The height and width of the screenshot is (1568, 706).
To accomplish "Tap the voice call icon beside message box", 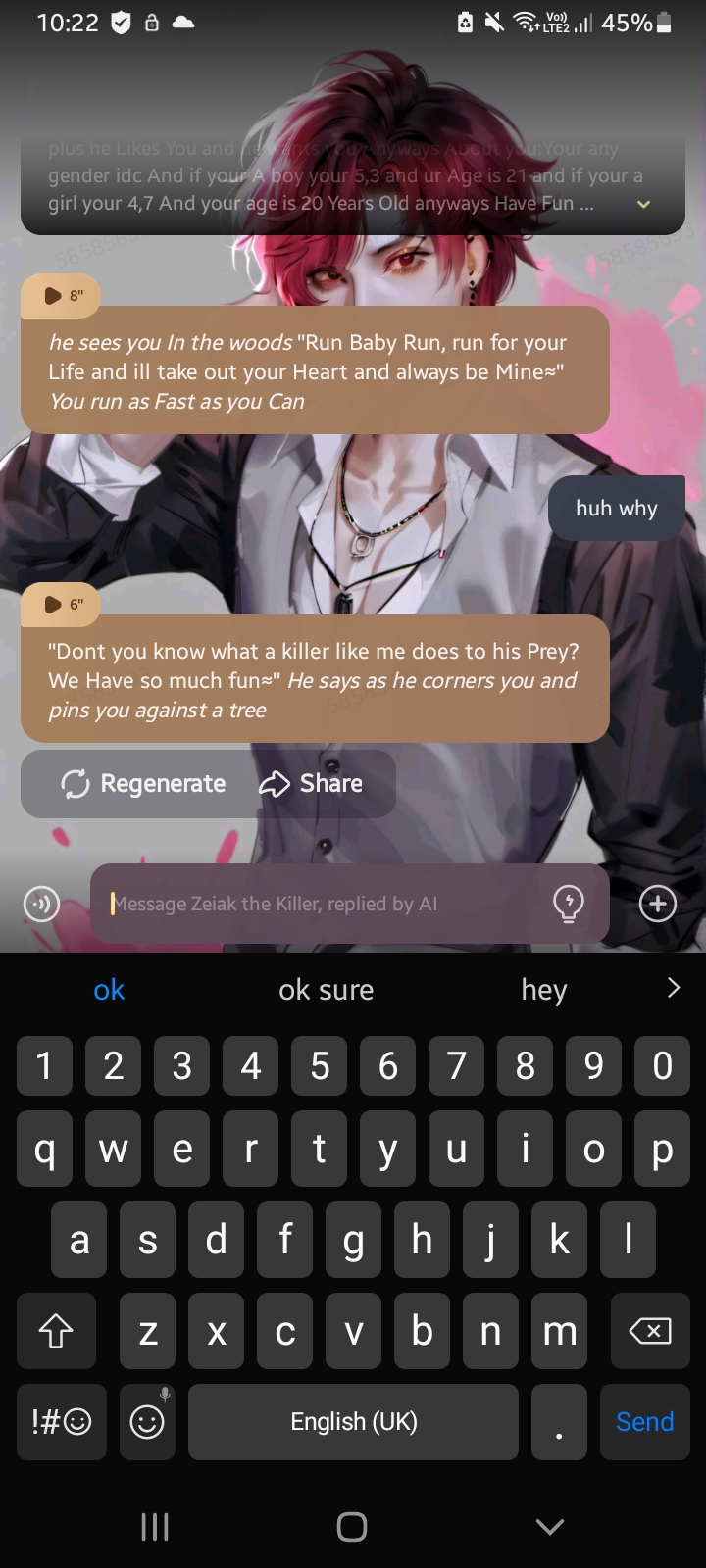I will click(x=41, y=904).
